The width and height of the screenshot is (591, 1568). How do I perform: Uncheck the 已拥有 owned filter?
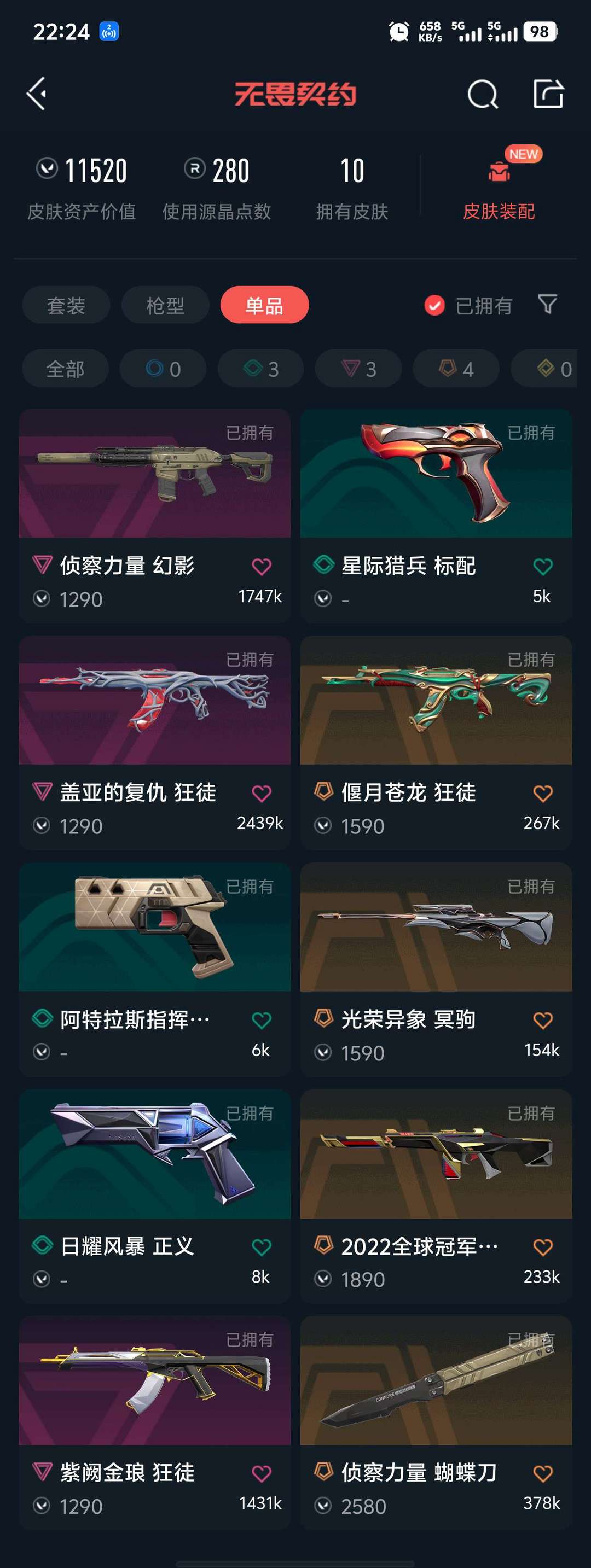click(x=468, y=306)
